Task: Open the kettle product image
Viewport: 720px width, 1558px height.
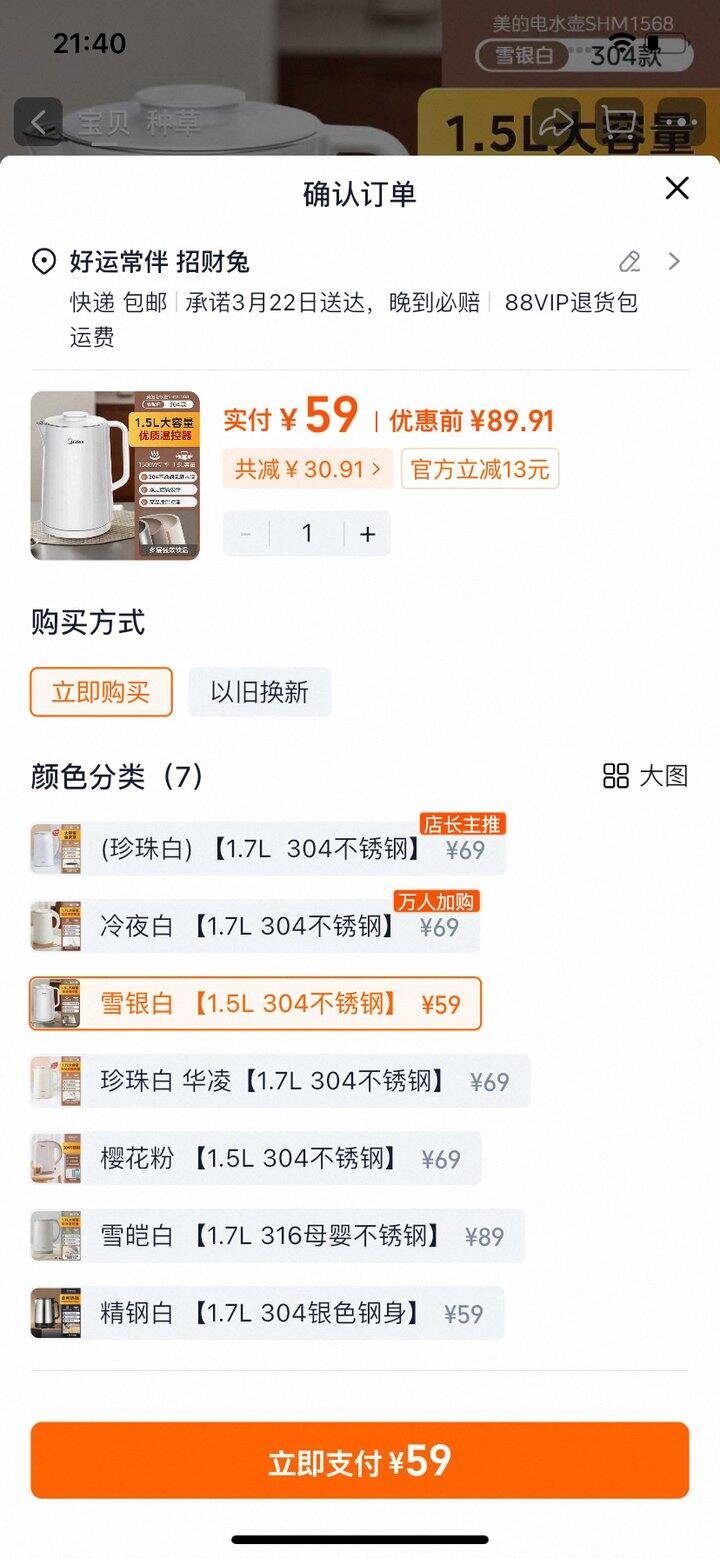Action: coord(115,475)
